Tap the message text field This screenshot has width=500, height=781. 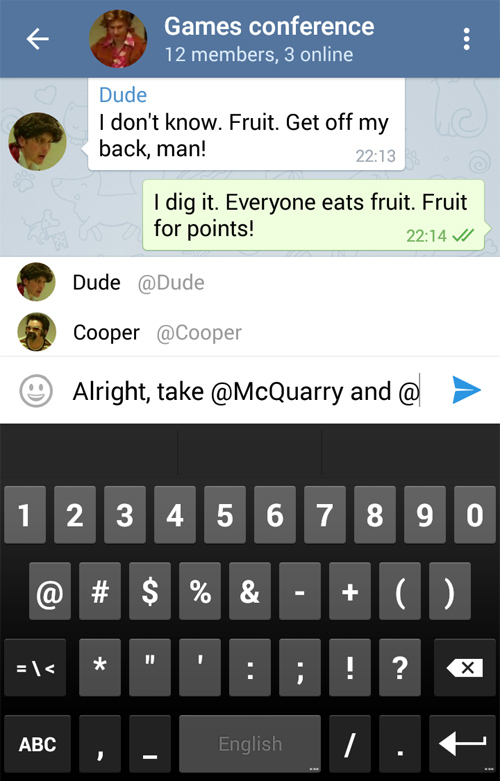(x=247, y=391)
